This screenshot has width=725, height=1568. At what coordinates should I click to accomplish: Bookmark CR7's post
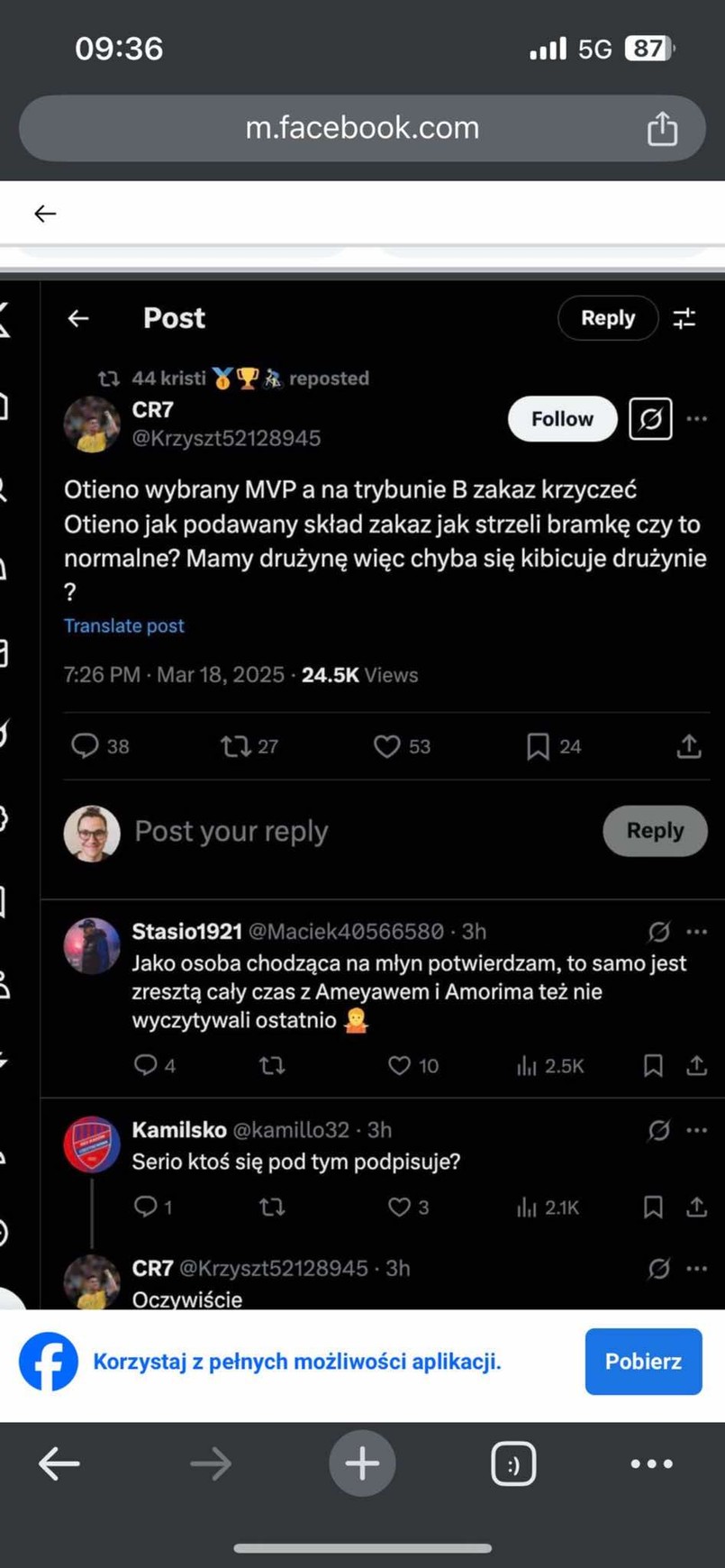(538, 746)
